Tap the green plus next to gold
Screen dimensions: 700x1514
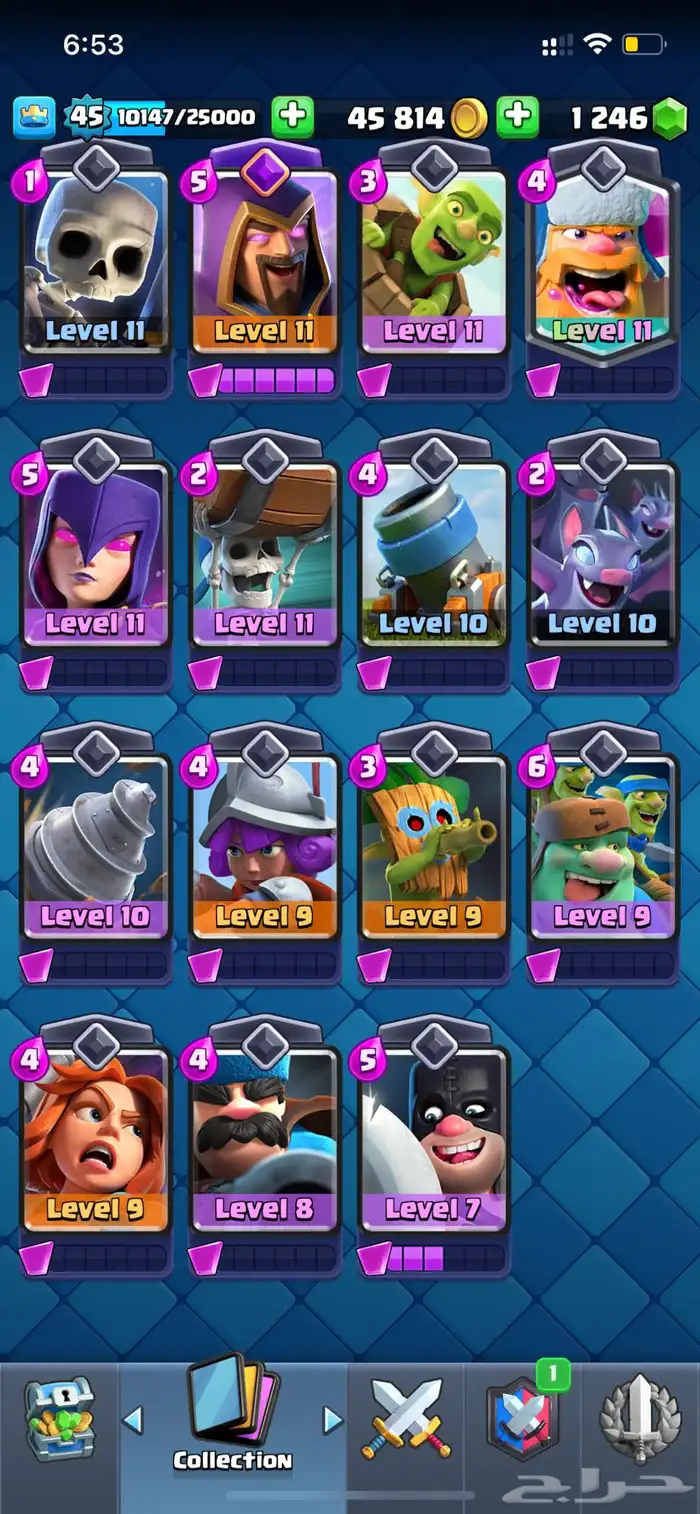pyautogui.click(x=292, y=117)
